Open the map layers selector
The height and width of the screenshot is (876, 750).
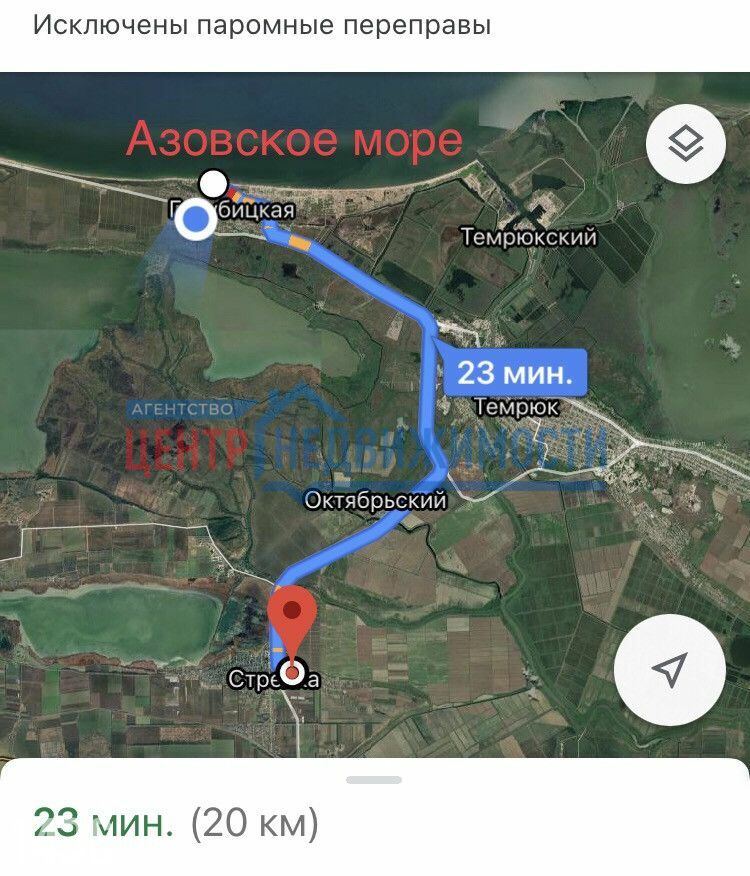(686, 147)
